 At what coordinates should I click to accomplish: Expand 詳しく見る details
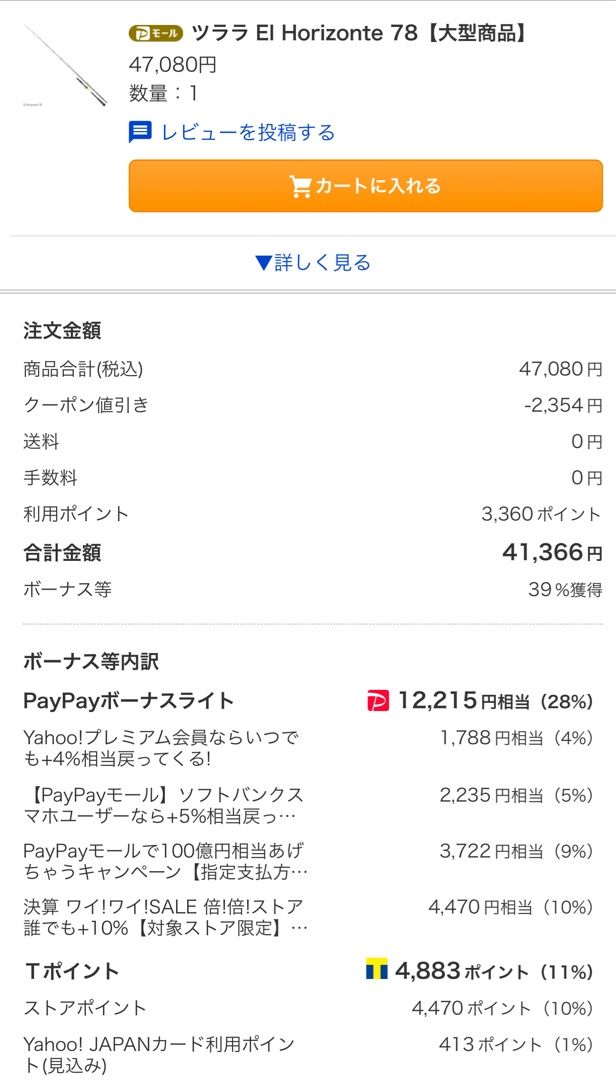coord(312,263)
